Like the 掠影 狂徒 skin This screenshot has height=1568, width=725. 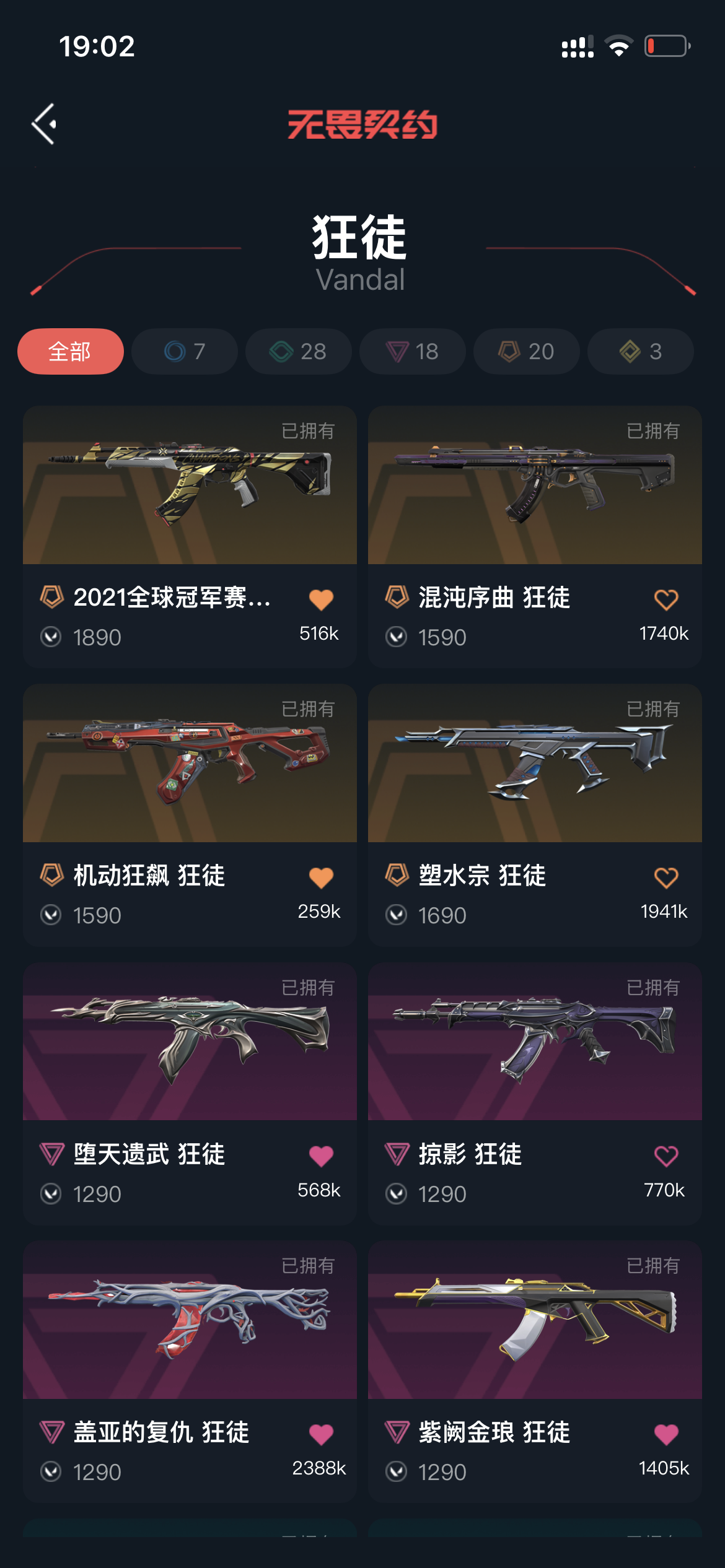pos(666,1156)
